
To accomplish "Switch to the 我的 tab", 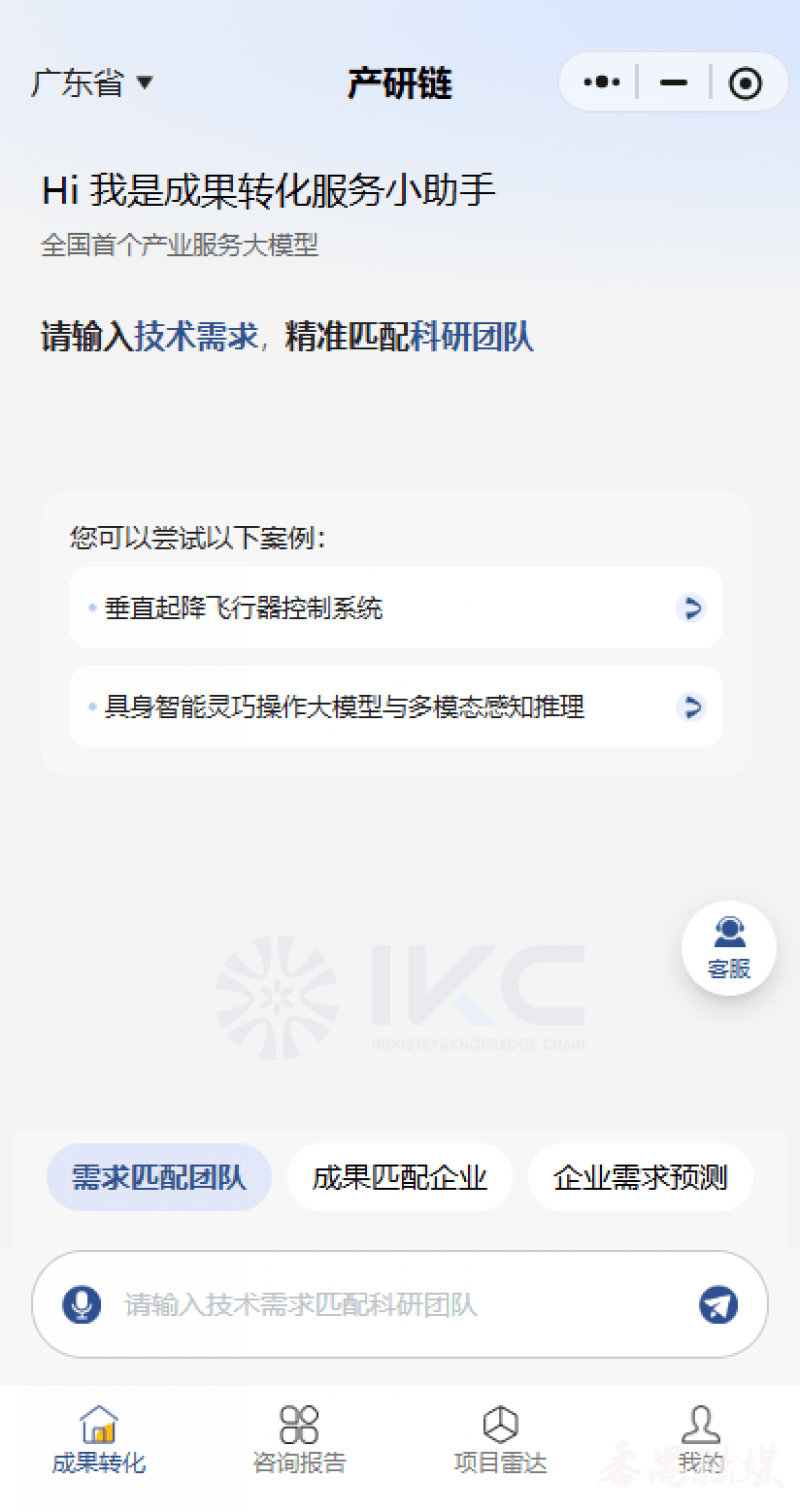I will click(700, 1440).
